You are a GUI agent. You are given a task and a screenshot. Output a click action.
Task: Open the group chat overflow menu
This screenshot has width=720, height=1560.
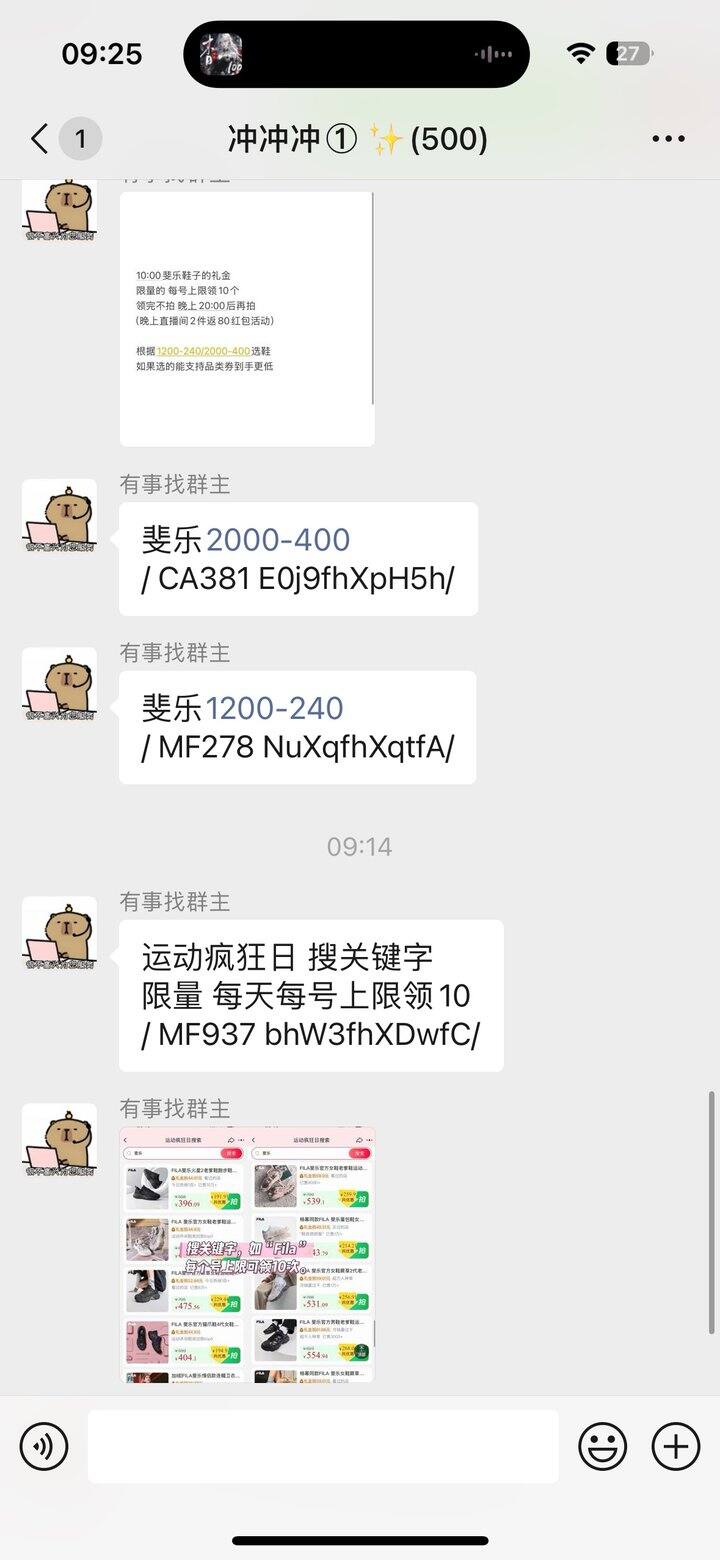tap(668, 138)
